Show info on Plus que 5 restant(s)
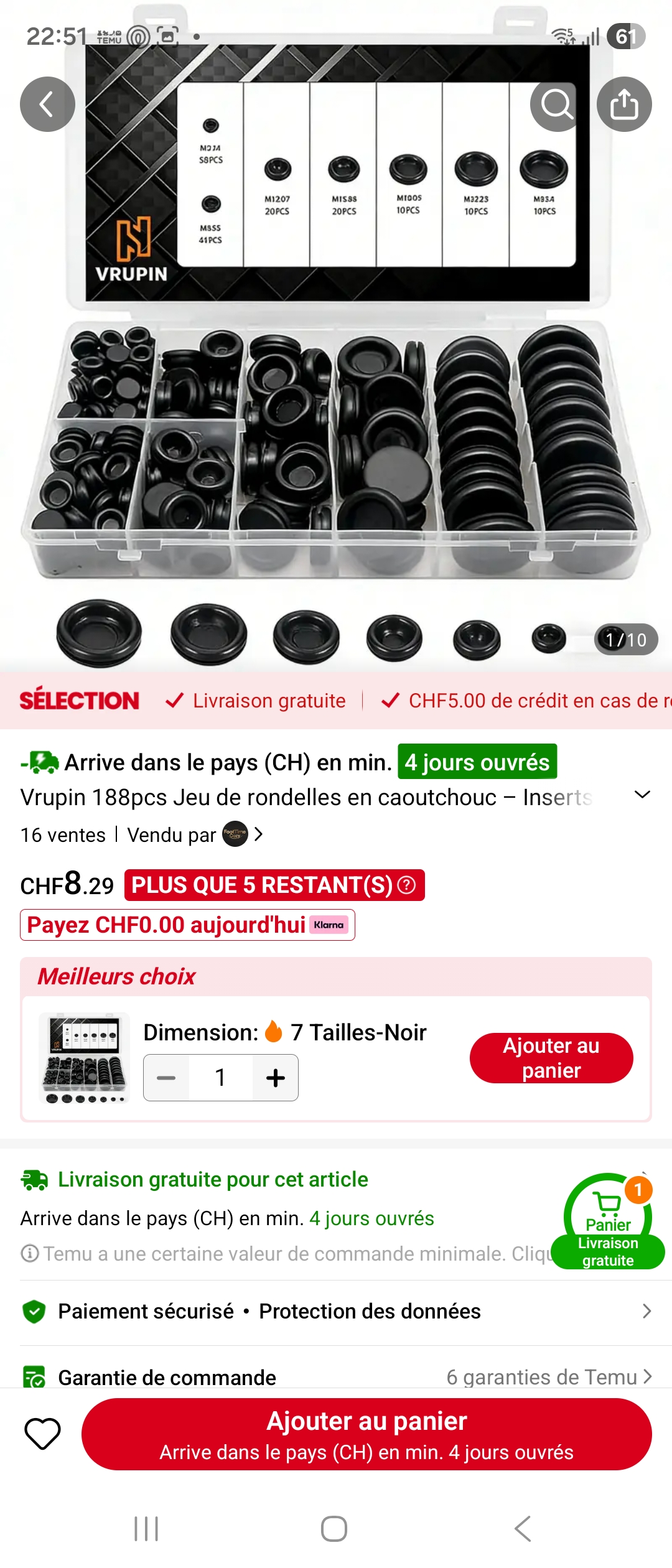This screenshot has width=672, height=1568. pos(406,885)
